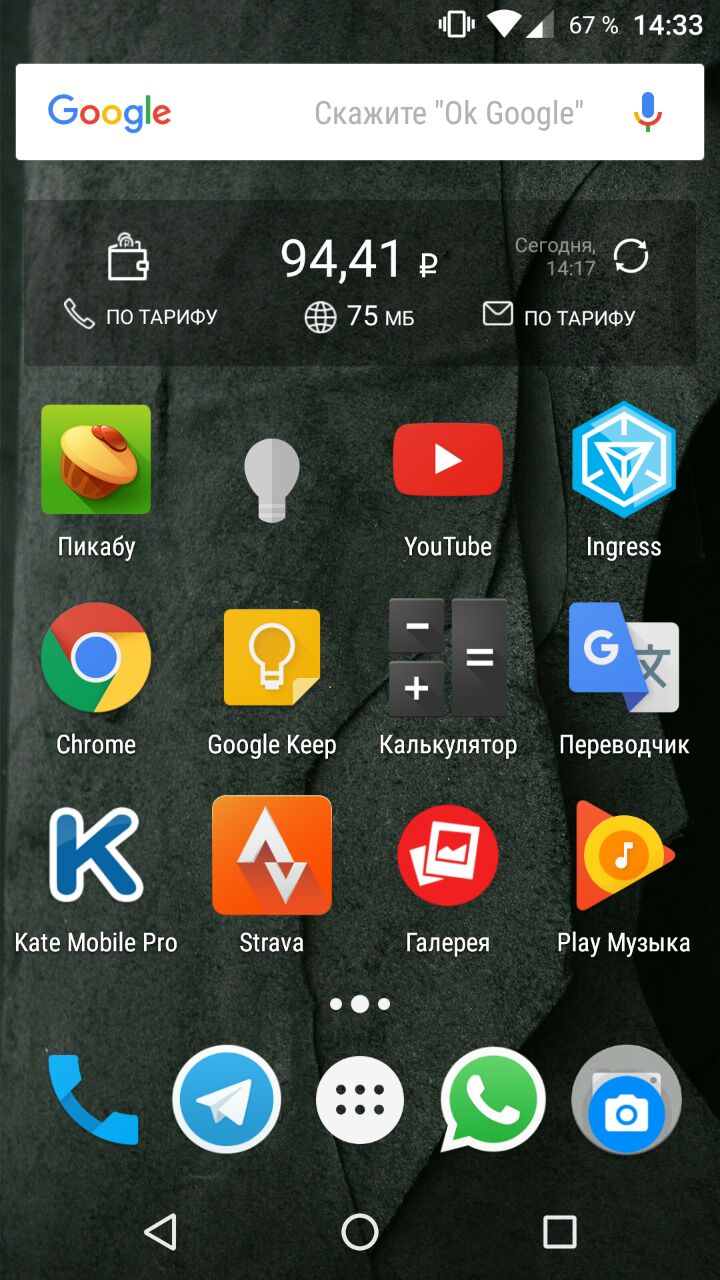Open Kate Mobile Pro
Viewport: 720px width, 1280px height.
tap(96, 855)
